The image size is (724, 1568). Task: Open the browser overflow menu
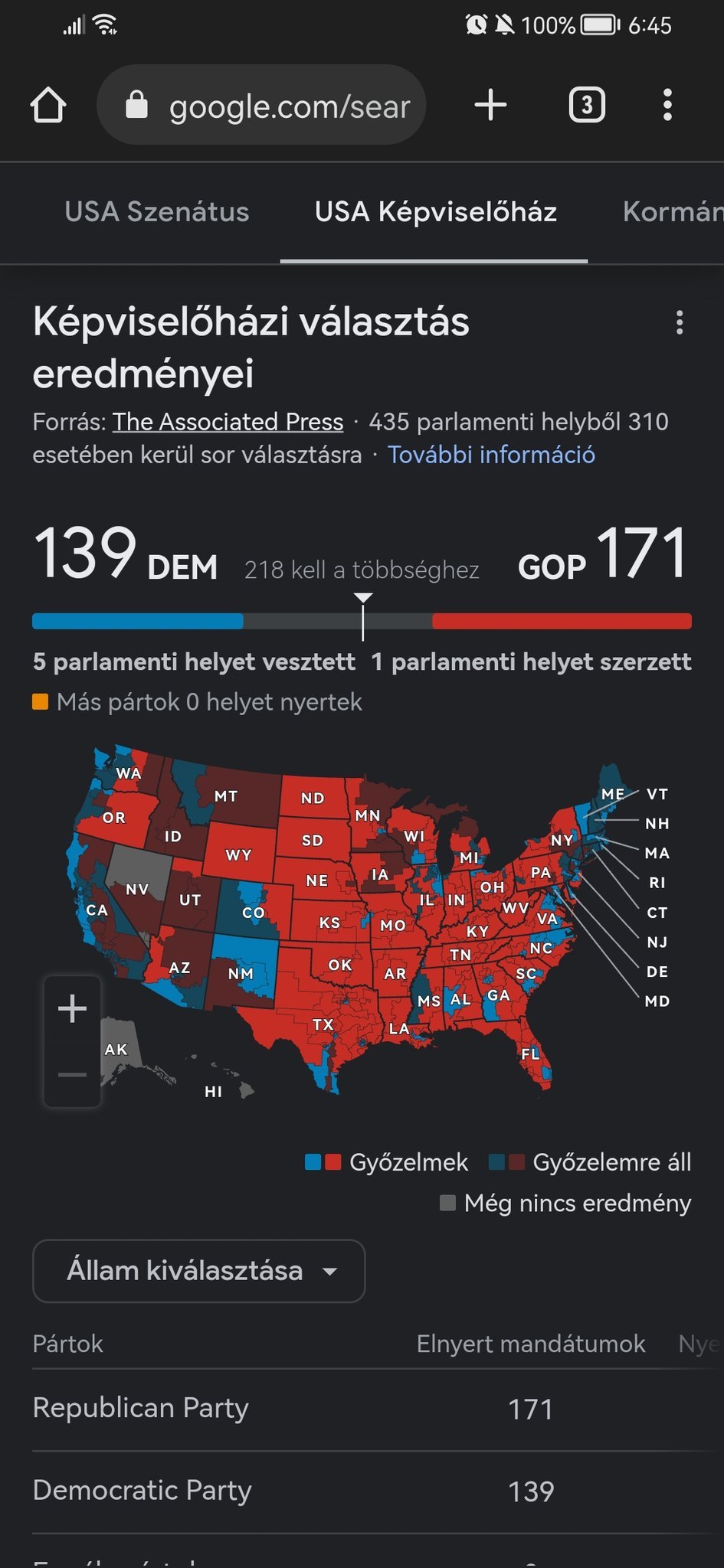pyautogui.click(x=667, y=105)
